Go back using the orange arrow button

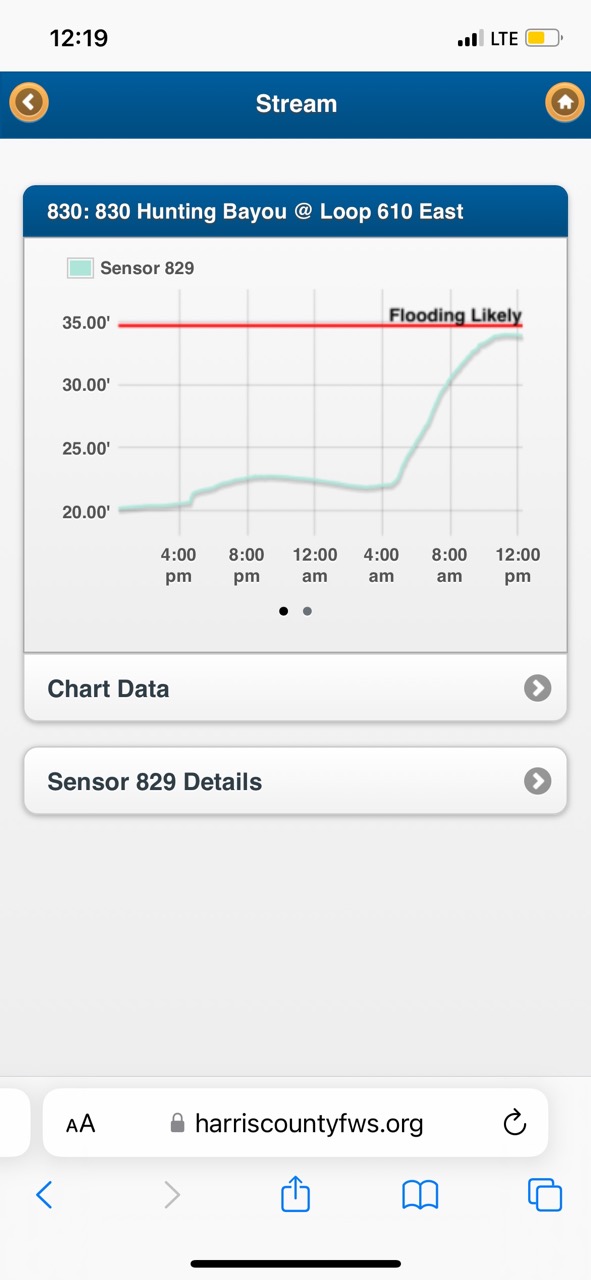pyautogui.click(x=29, y=102)
